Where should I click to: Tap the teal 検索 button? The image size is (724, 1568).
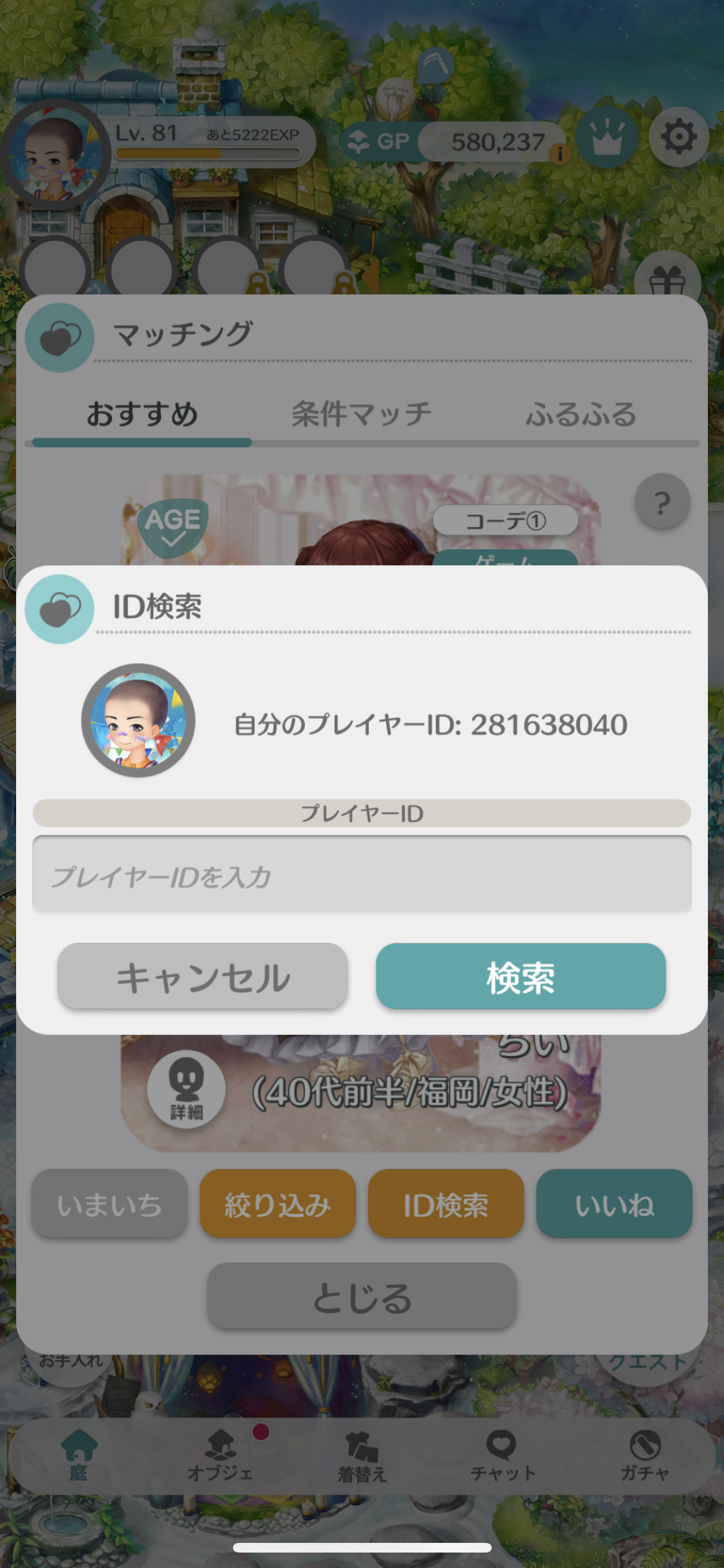tap(521, 976)
